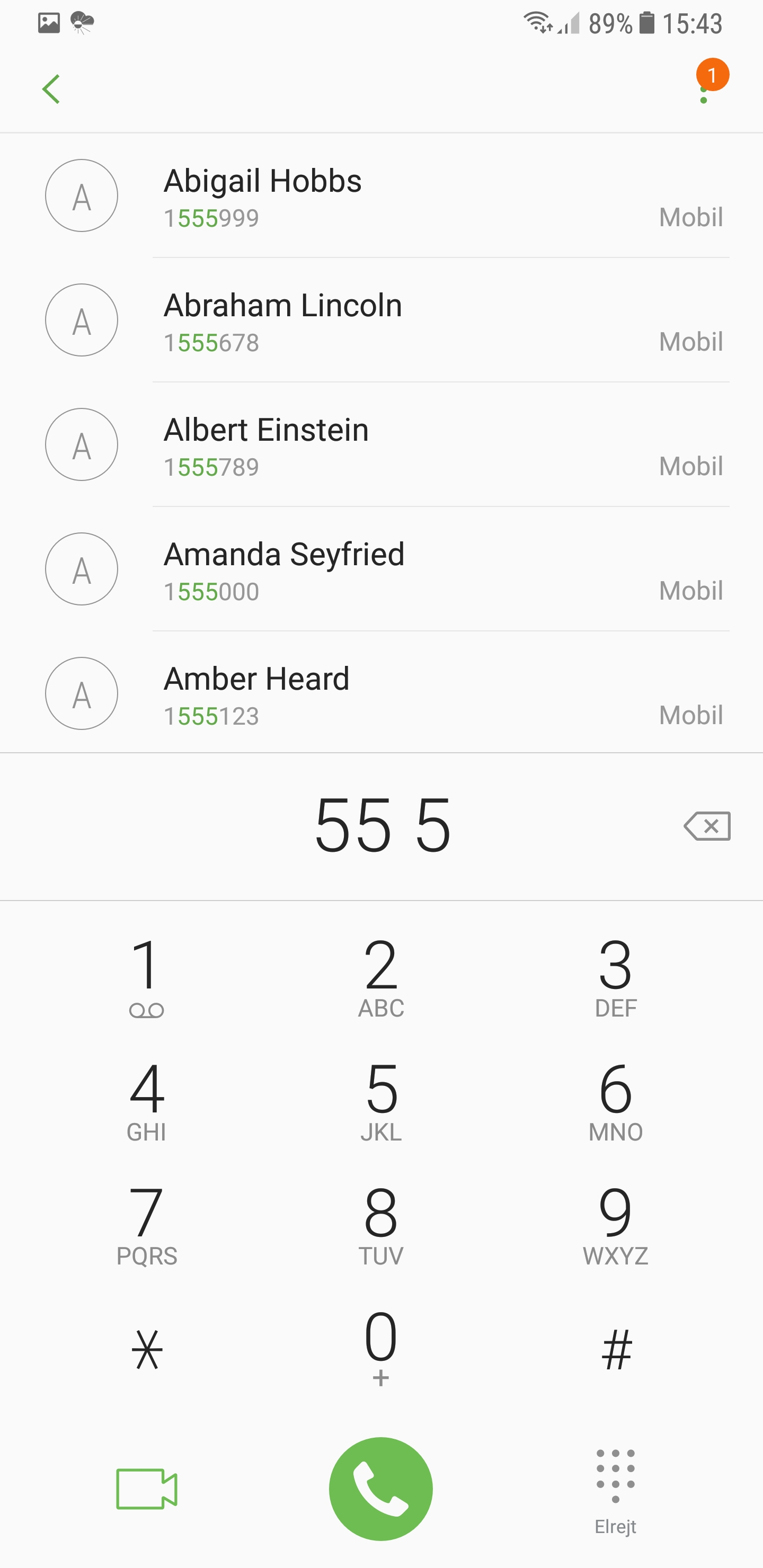This screenshot has height=1568, width=763.
Task: Hide the keypad using Elrejt
Action: click(x=616, y=1491)
